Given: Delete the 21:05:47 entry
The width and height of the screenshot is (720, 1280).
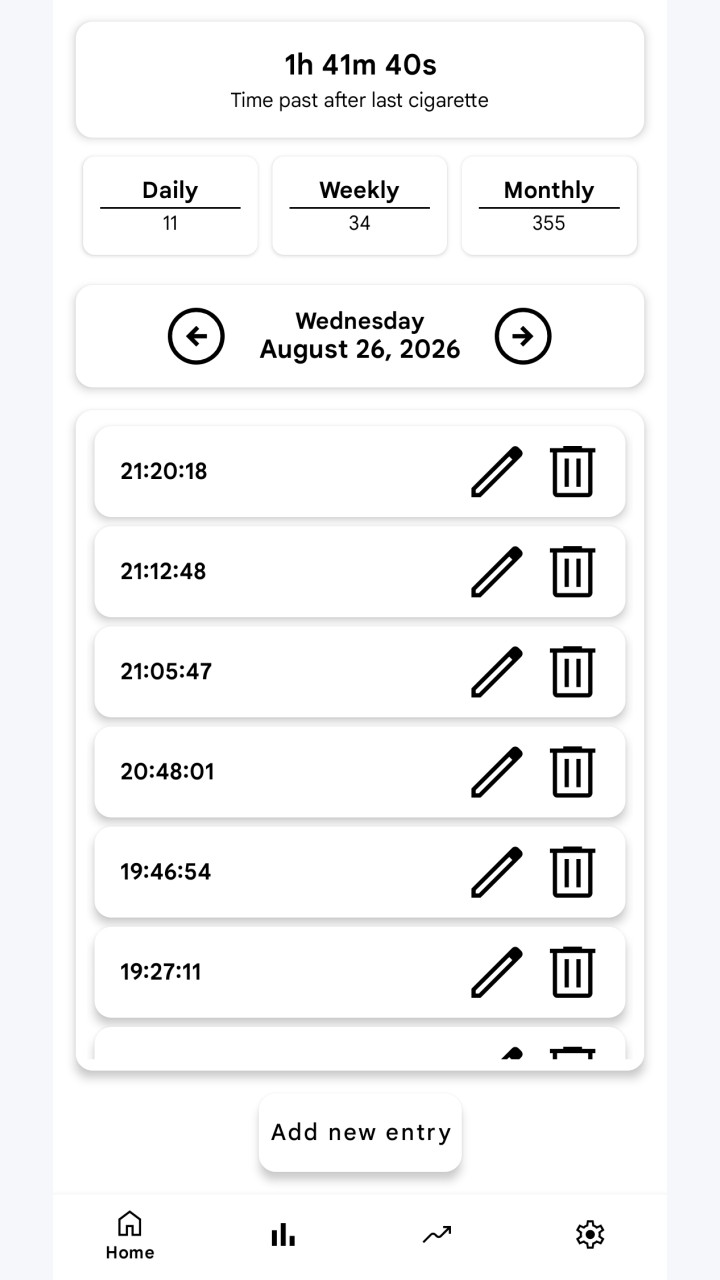Looking at the screenshot, I should [572, 672].
